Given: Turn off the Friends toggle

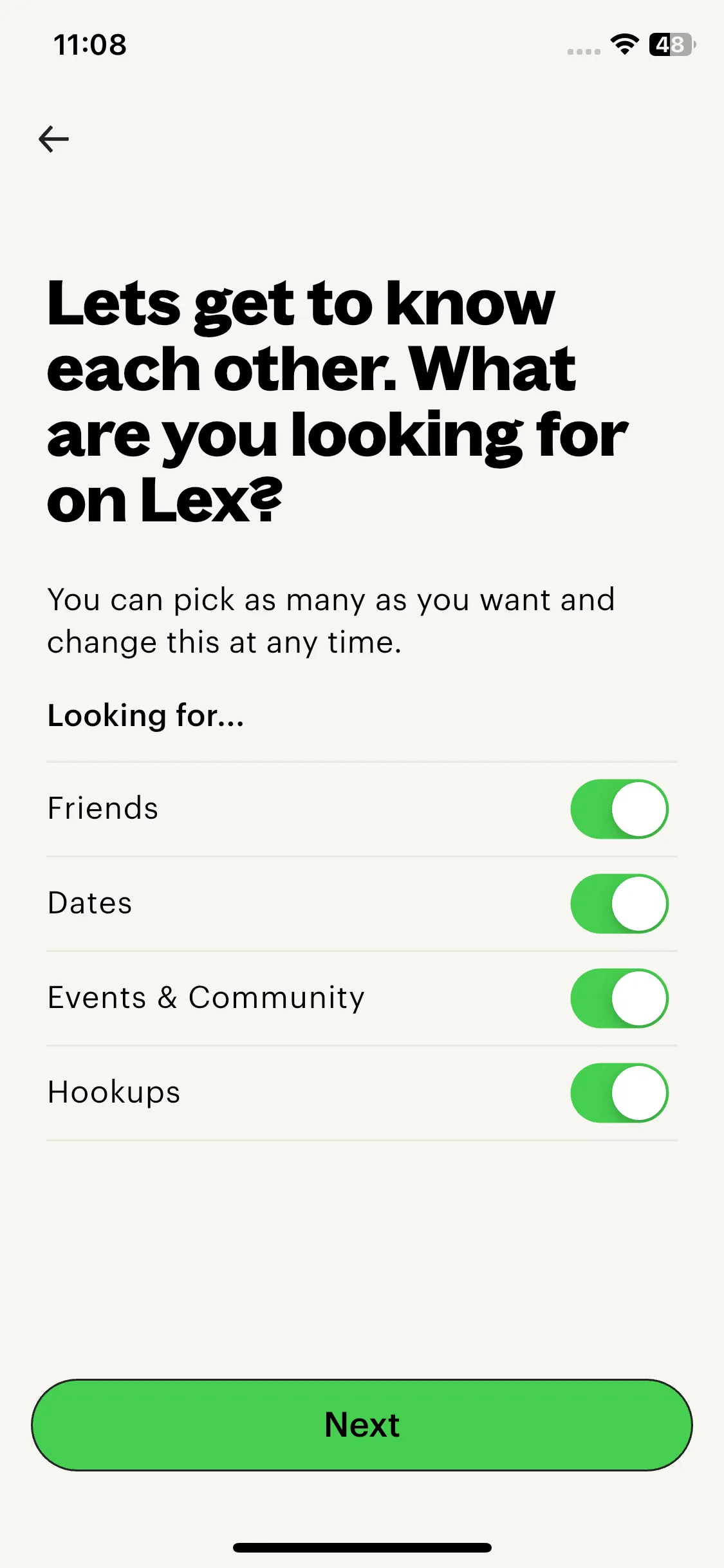Looking at the screenshot, I should coord(619,809).
